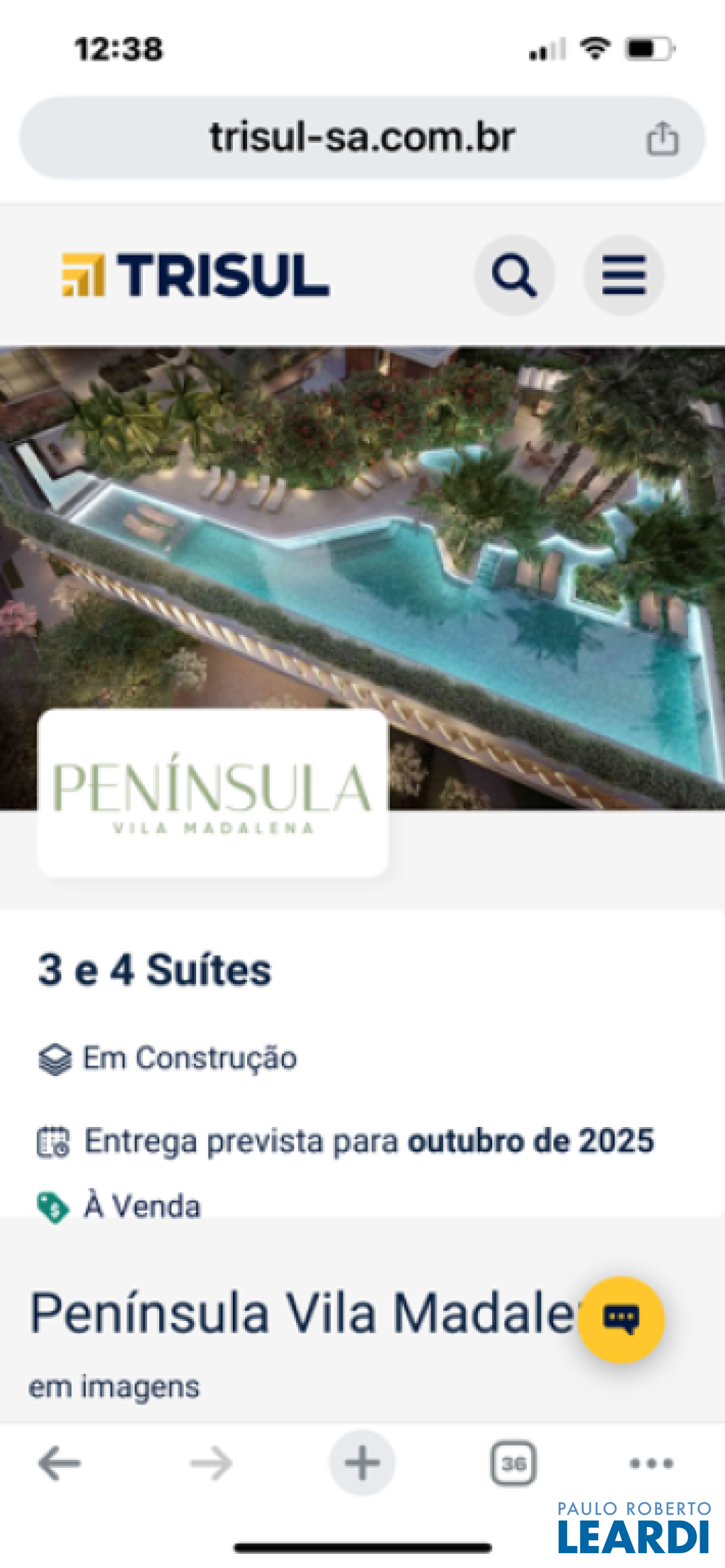Tap the trisul-sa.com.br address bar

pyautogui.click(x=362, y=137)
